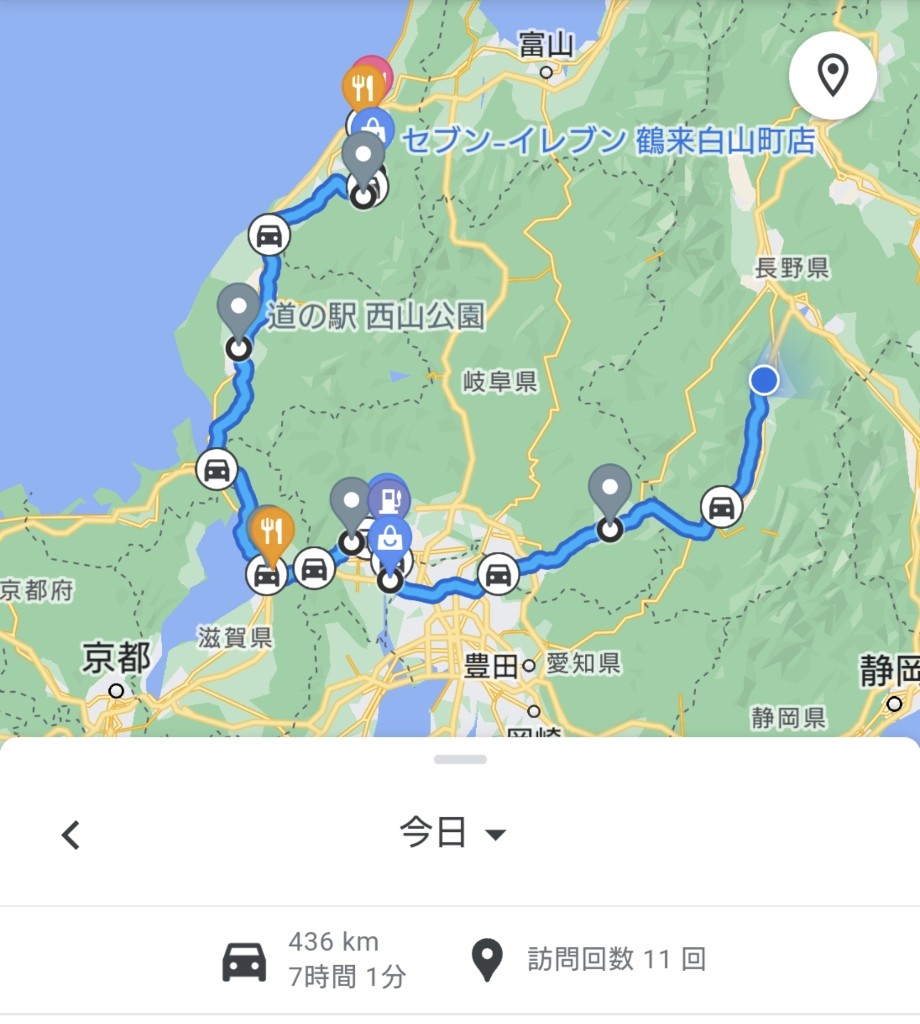Open the 今日 date dropdown

453,833
